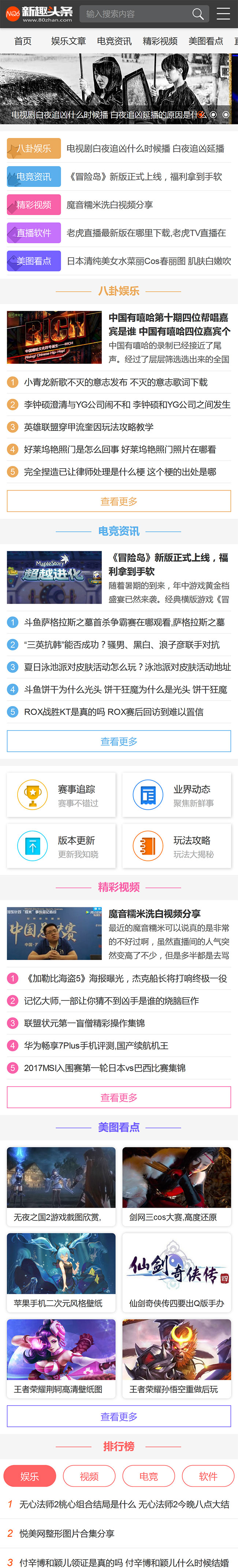Switch to the 电竞资讯 top tab
This screenshot has height=1568, width=238.
click(x=114, y=41)
